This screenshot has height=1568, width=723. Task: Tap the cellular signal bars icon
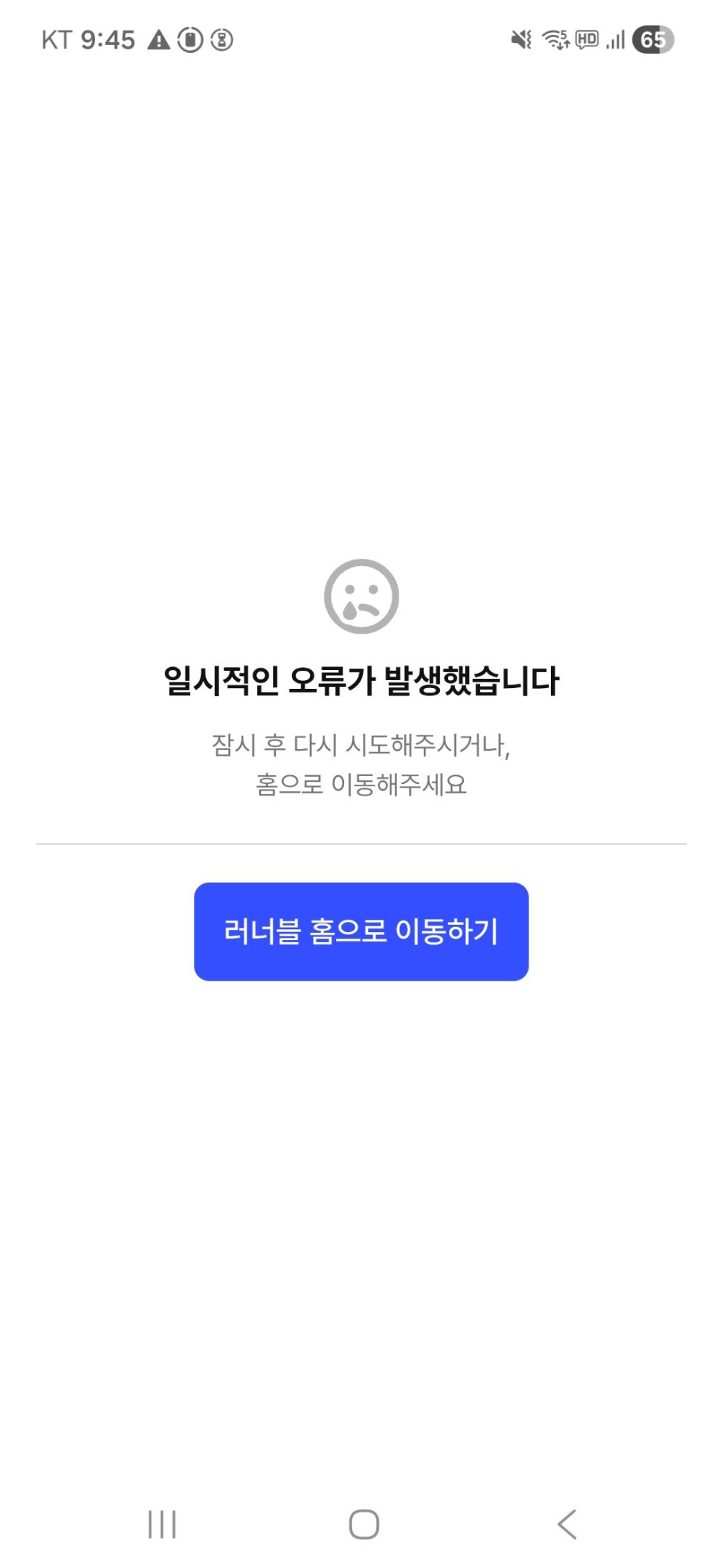(615, 39)
